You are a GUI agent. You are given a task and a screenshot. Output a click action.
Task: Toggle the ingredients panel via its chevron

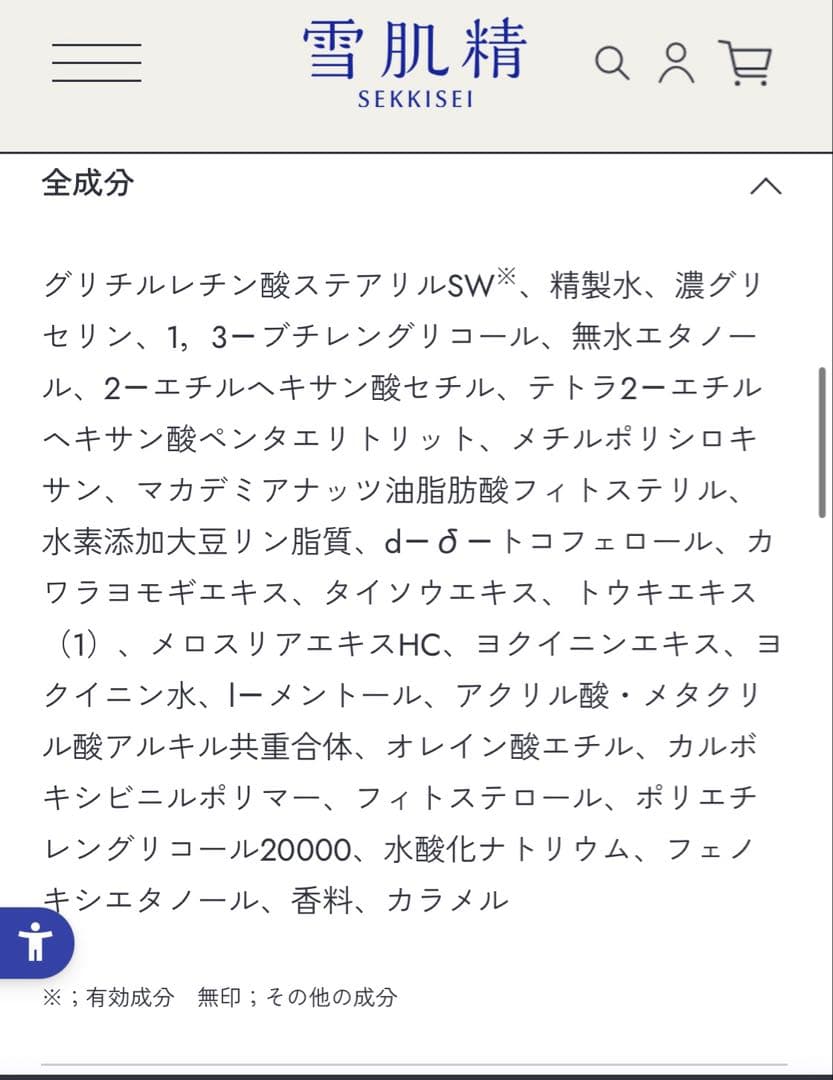(x=767, y=186)
